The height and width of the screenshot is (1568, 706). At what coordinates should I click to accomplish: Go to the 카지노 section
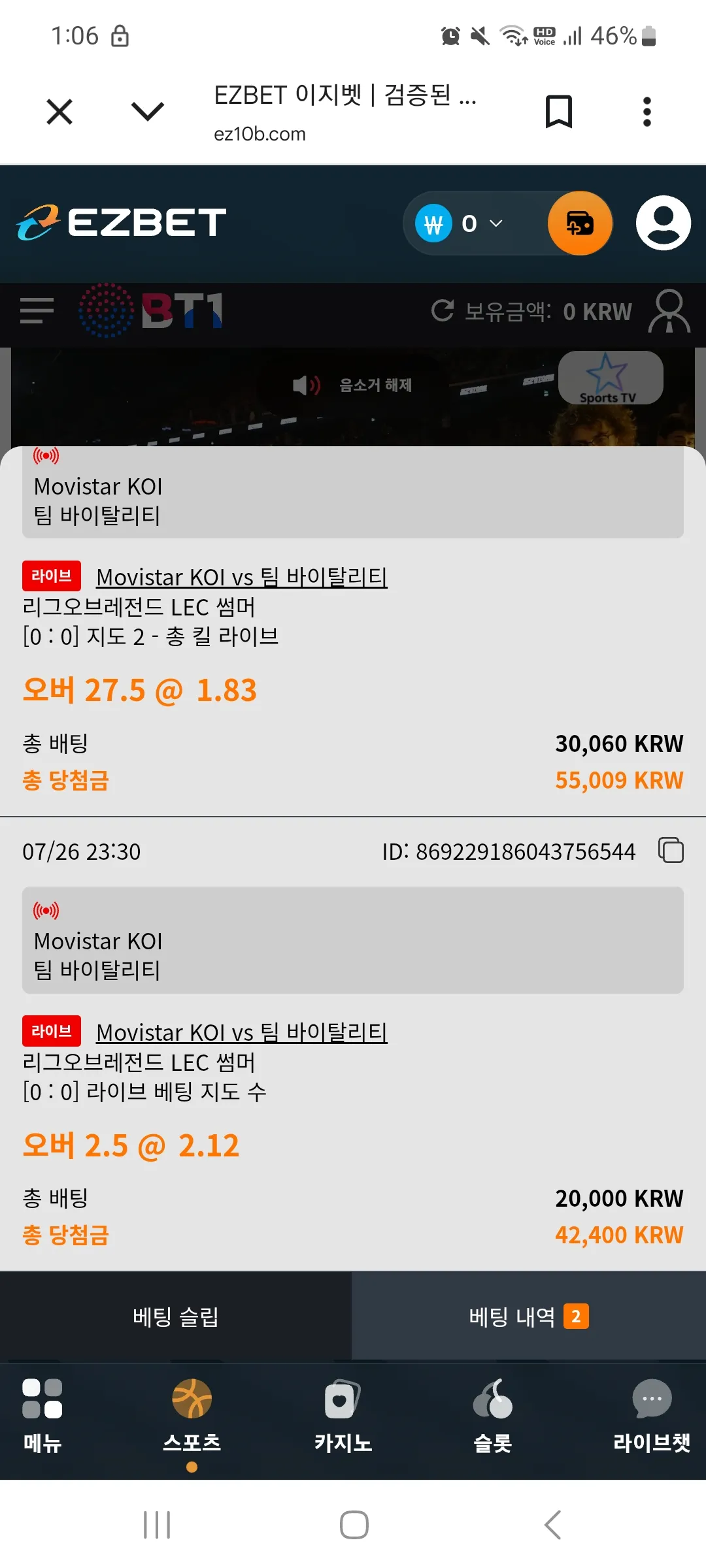tap(343, 1416)
